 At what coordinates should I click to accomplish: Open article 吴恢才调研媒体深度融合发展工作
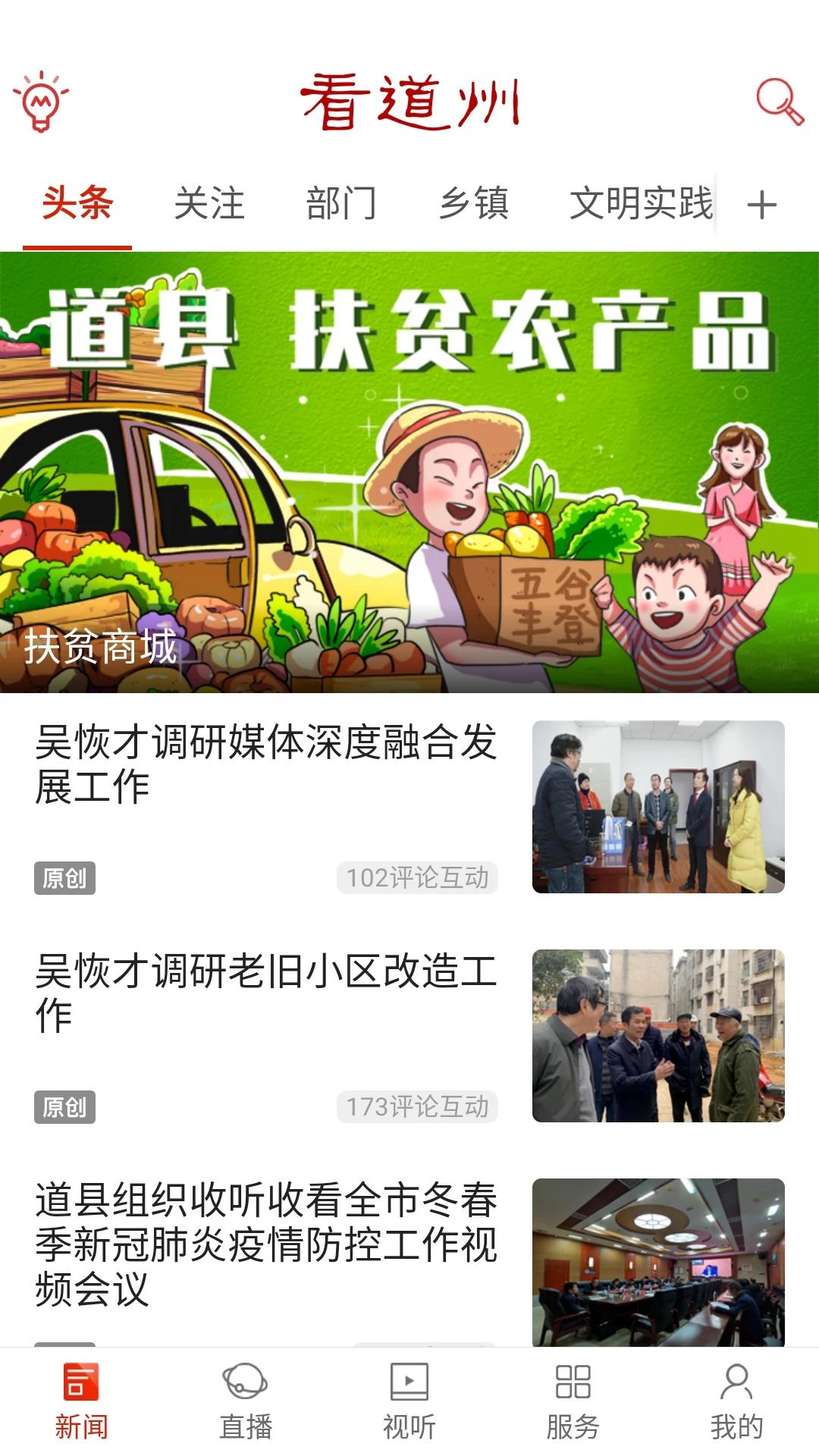point(265,764)
